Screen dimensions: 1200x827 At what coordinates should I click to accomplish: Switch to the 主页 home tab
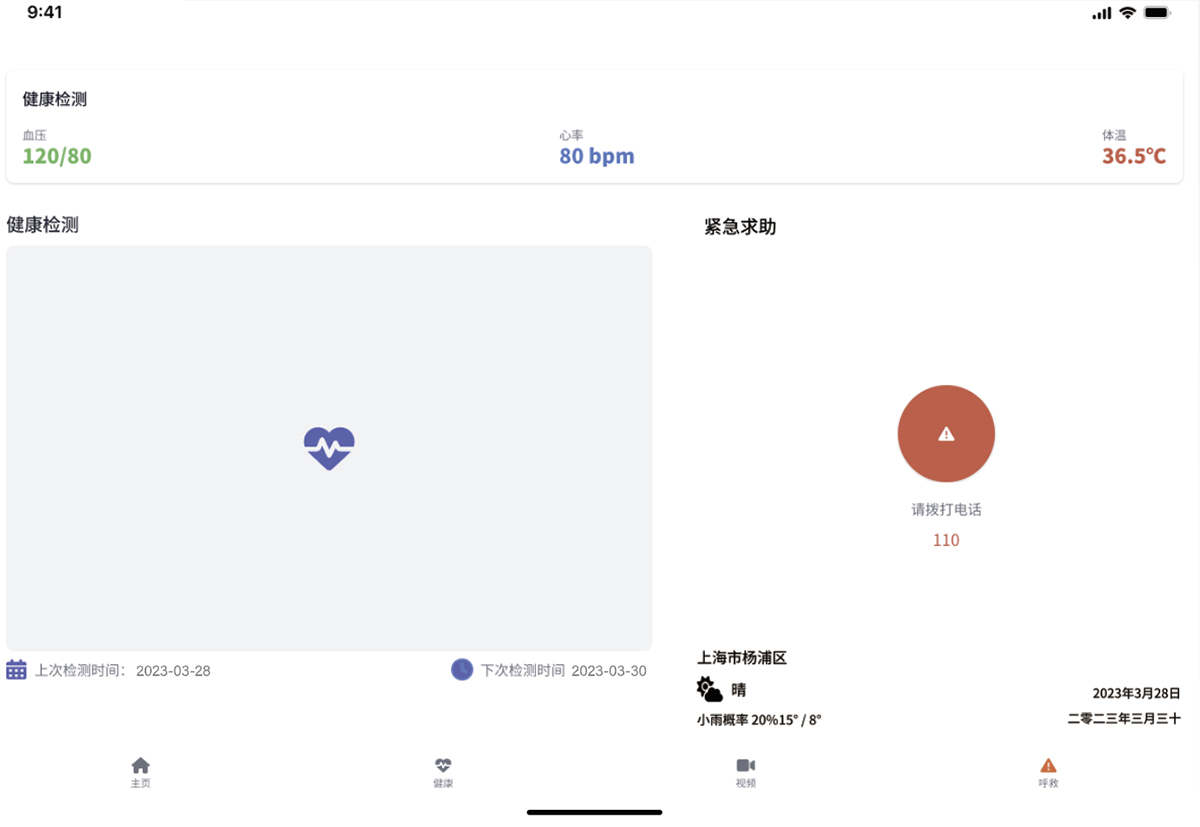click(140, 771)
